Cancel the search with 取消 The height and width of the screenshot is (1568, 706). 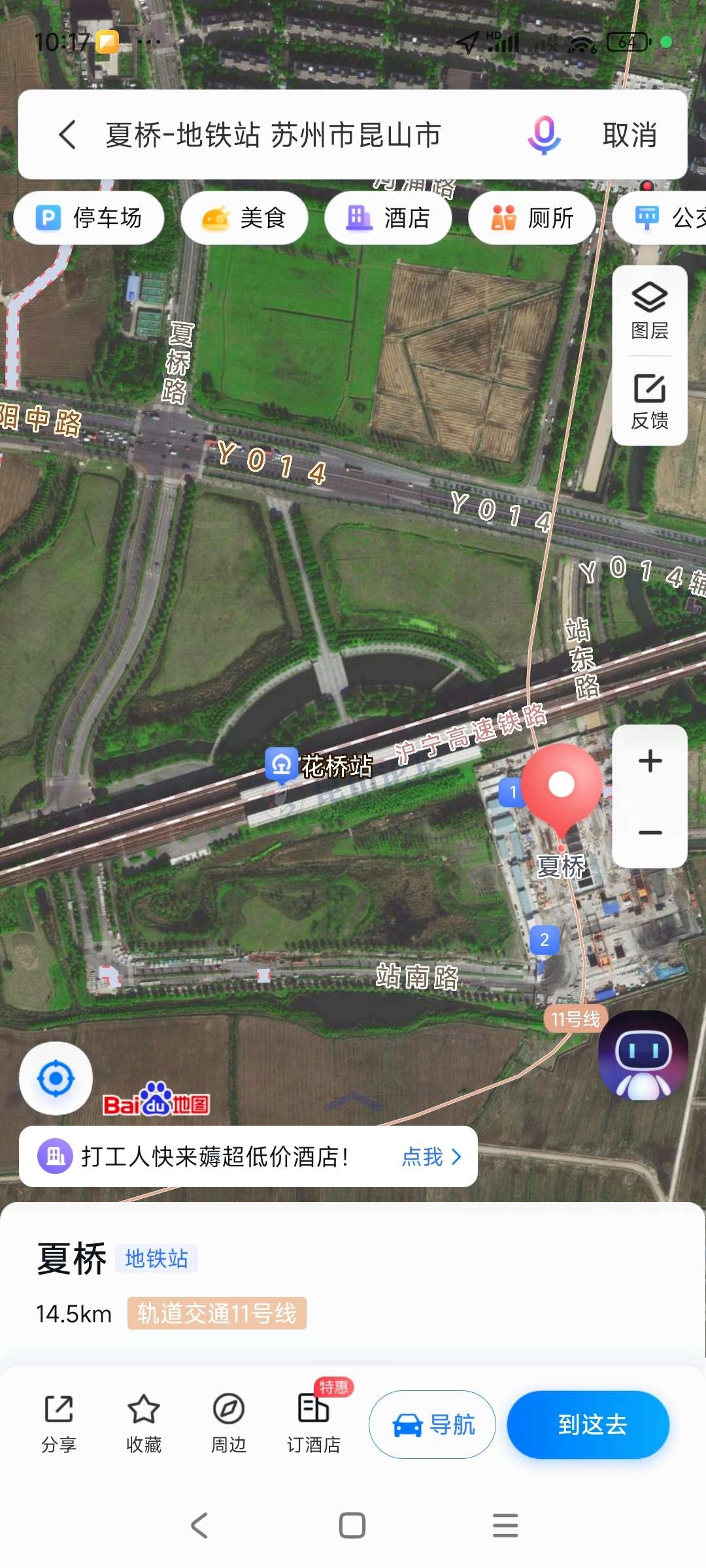[629, 135]
